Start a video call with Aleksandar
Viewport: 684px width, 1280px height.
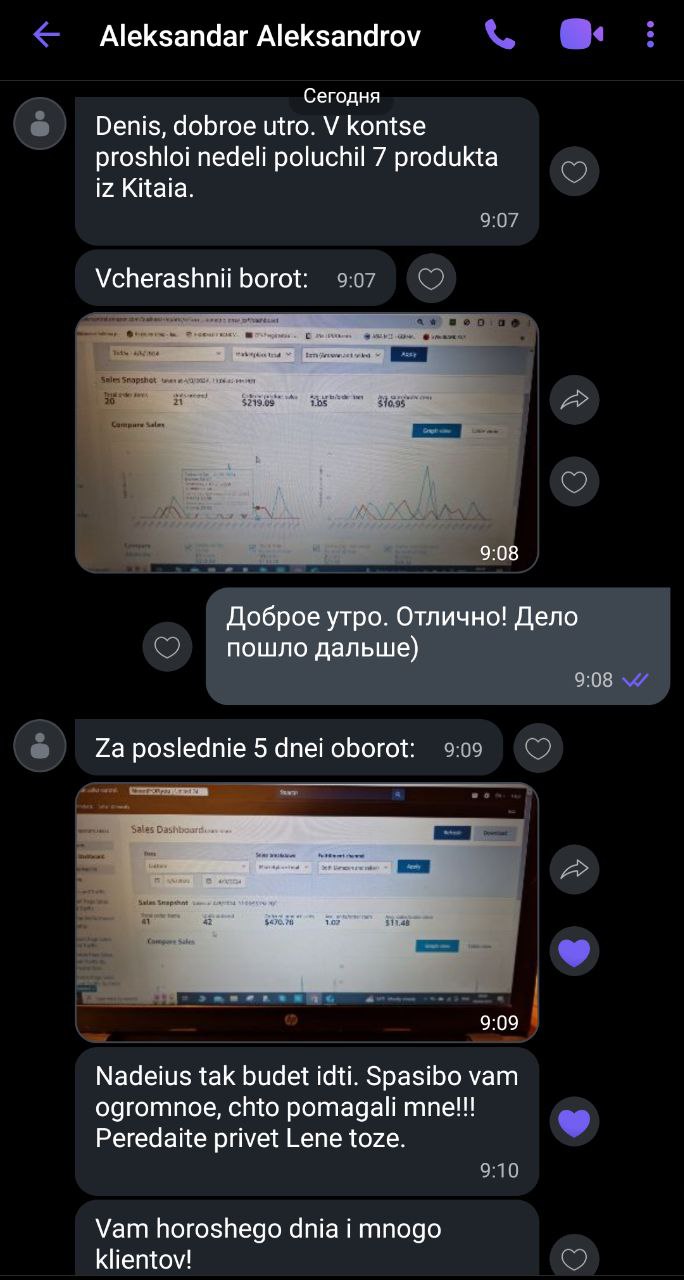pos(581,36)
